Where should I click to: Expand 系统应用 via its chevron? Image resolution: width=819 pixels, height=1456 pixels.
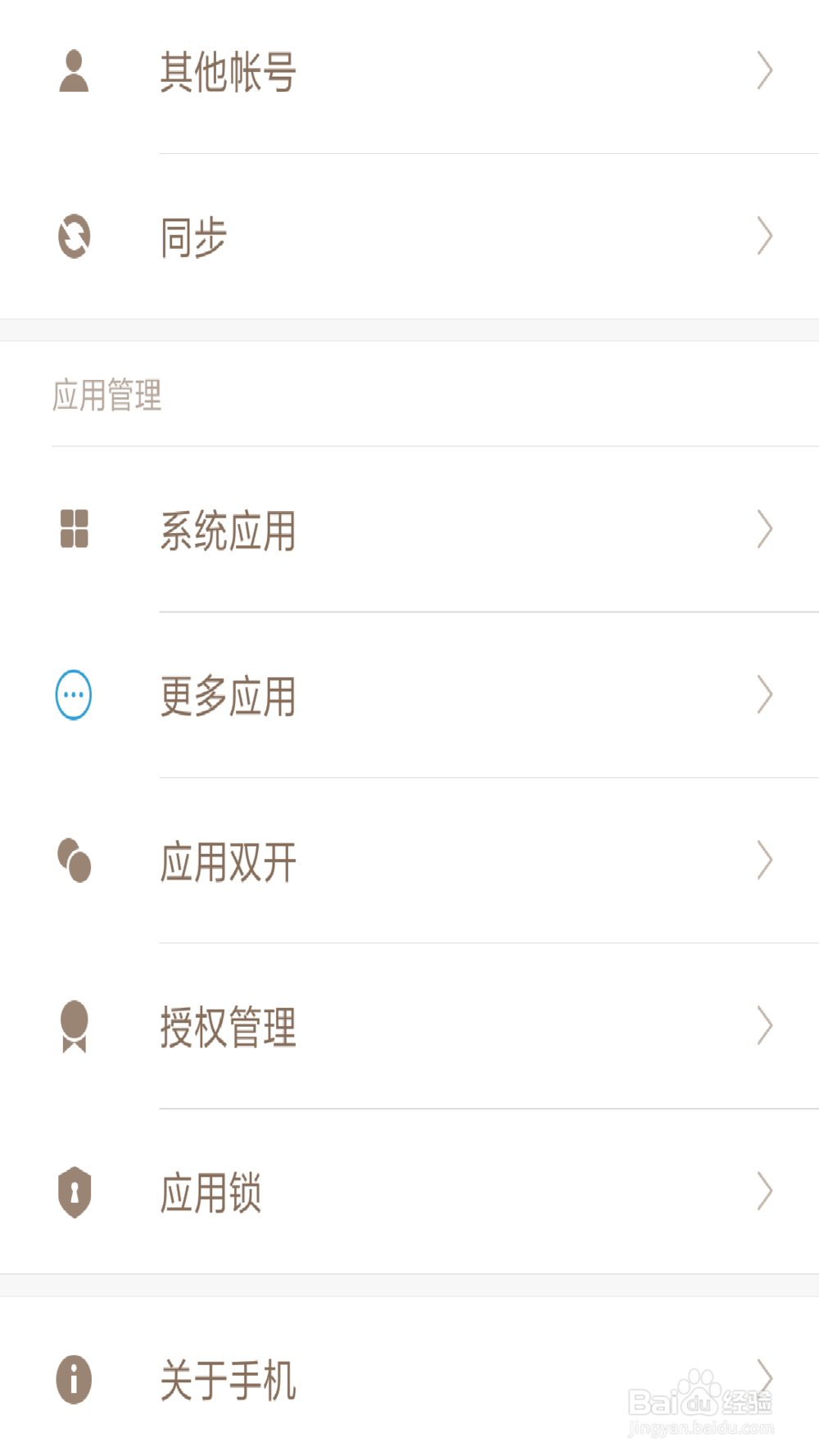click(764, 530)
